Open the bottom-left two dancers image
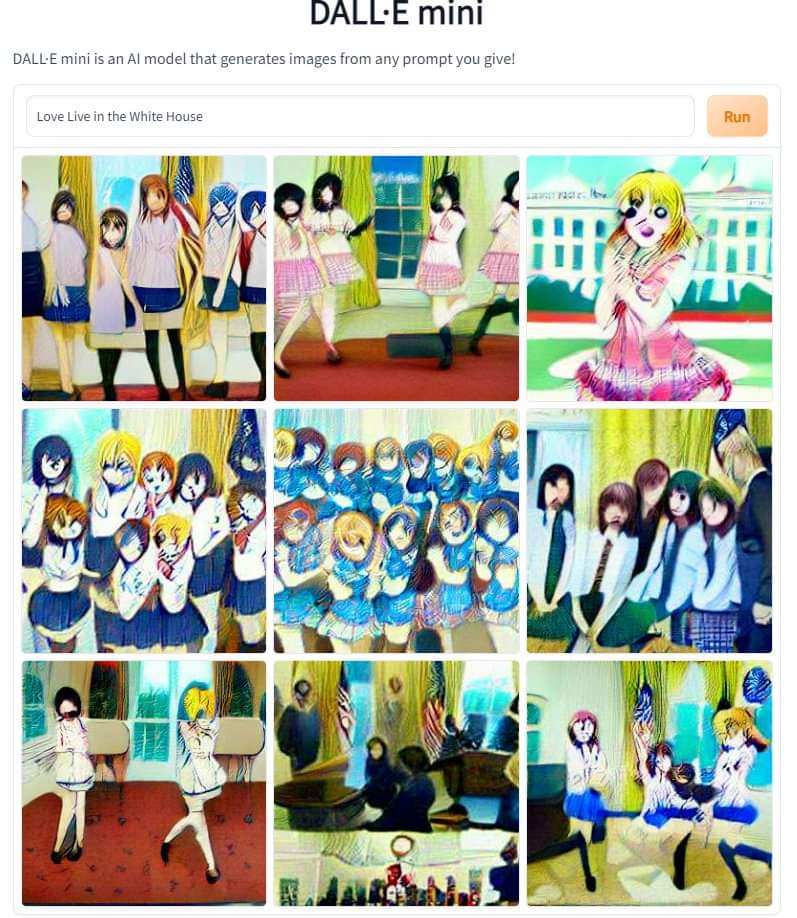The height and width of the screenshot is (918, 797). coord(144,783)
